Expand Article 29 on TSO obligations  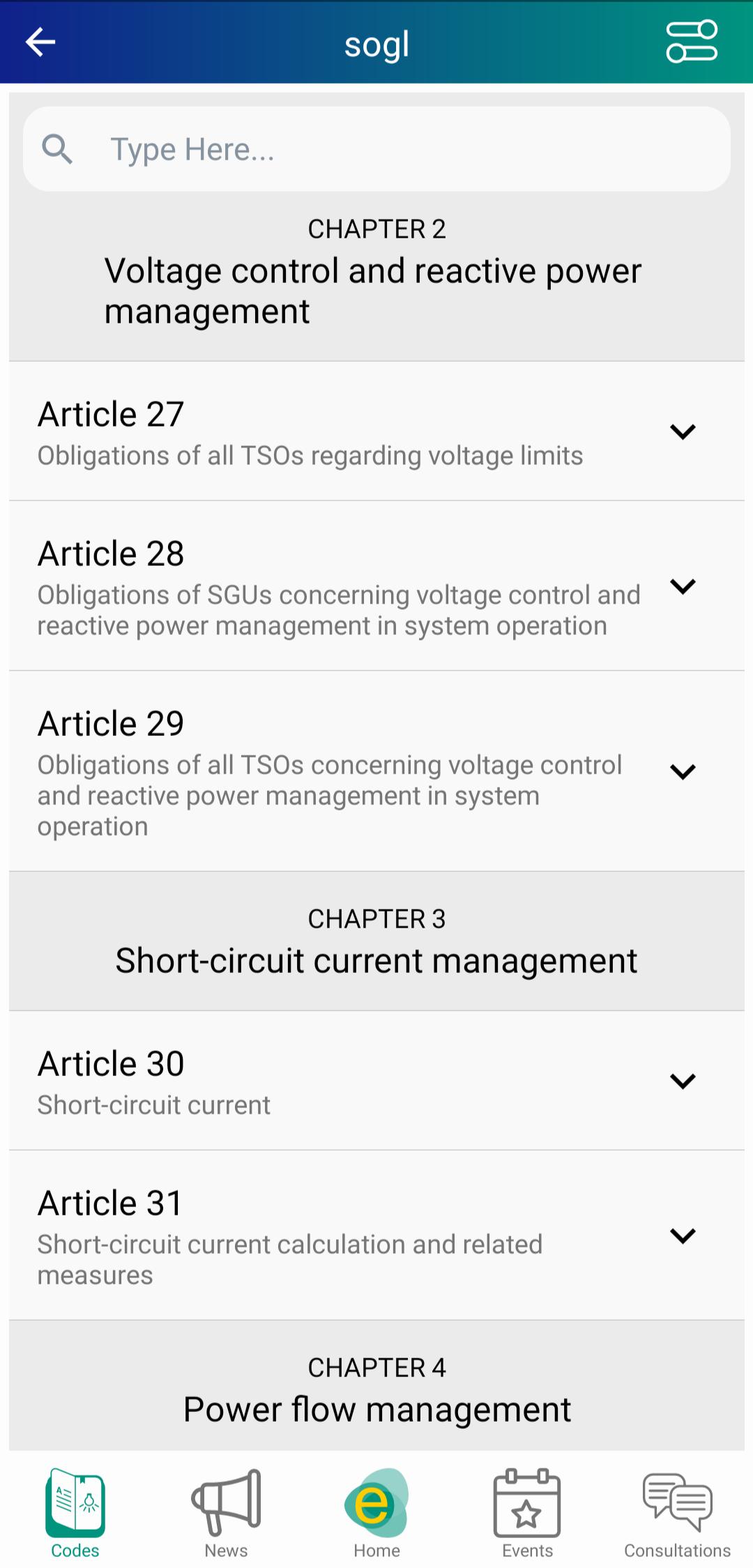pyautogui.click(x=376, y=771)
